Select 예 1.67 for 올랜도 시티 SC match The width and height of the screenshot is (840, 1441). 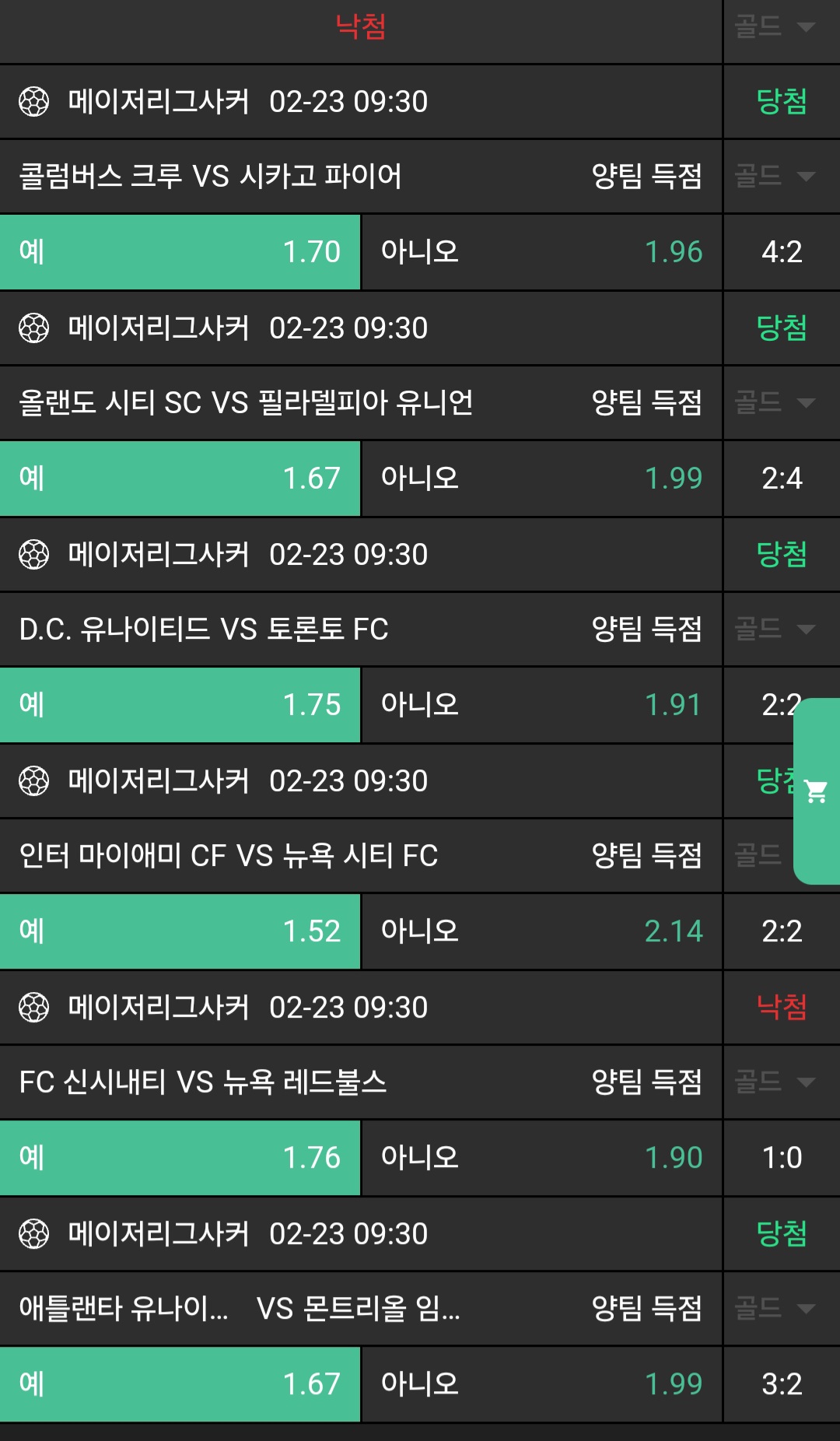tap(180, 479)
